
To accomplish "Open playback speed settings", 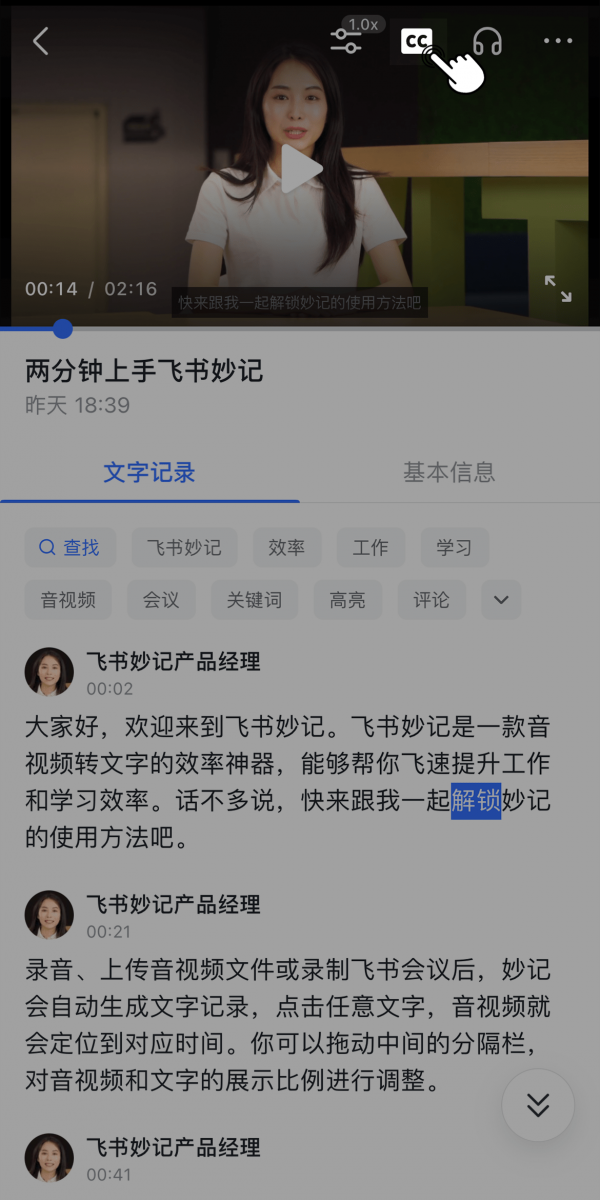I will point(347,41).
